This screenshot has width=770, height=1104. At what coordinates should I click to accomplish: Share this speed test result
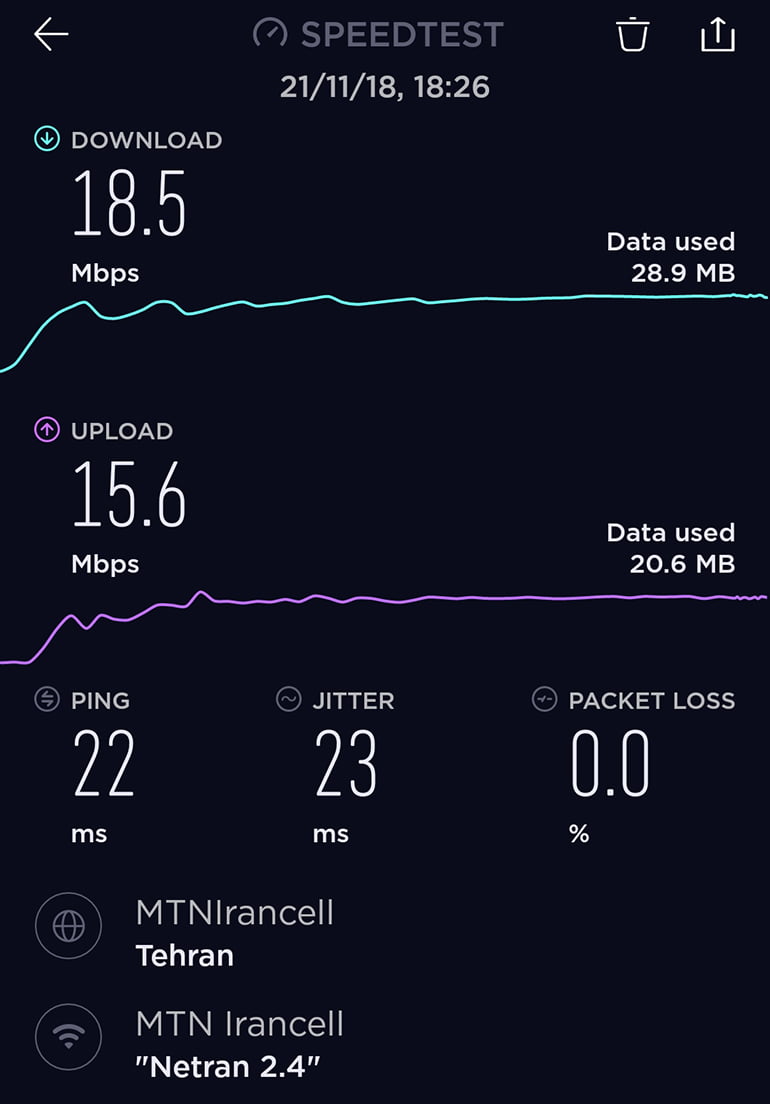coord(717,35)
